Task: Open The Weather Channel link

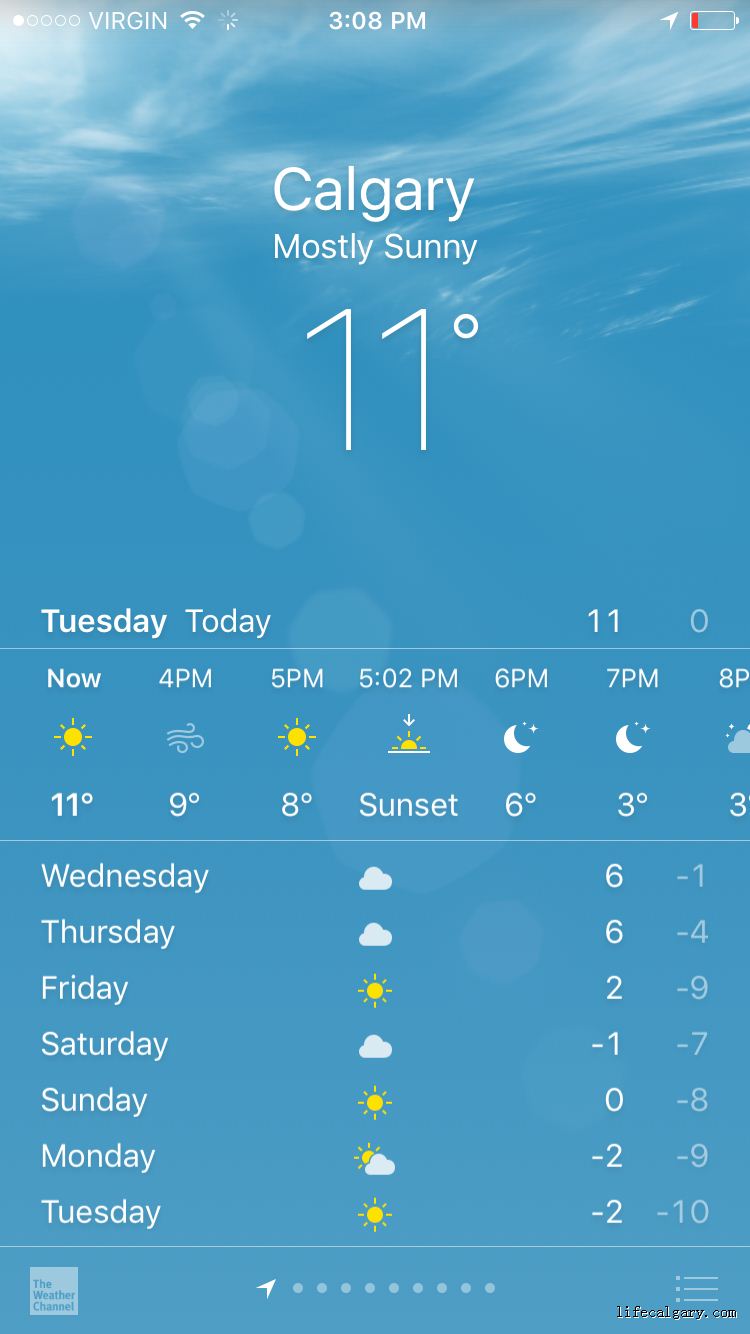Action: (x=54, y=1291)
